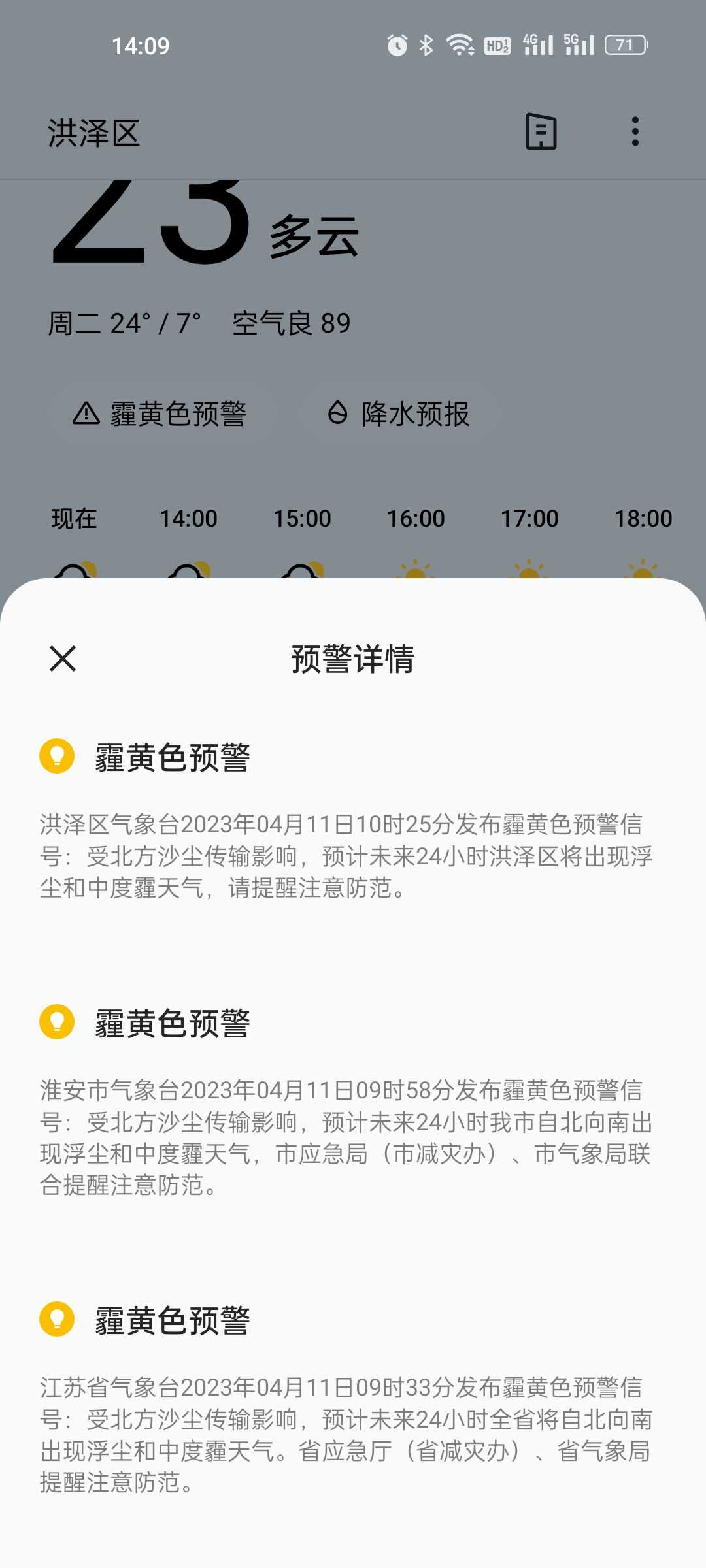Open the three-dot overflow menu
Image resolution: width=706 pixels, height=1568 pixels.
[635, 132]
